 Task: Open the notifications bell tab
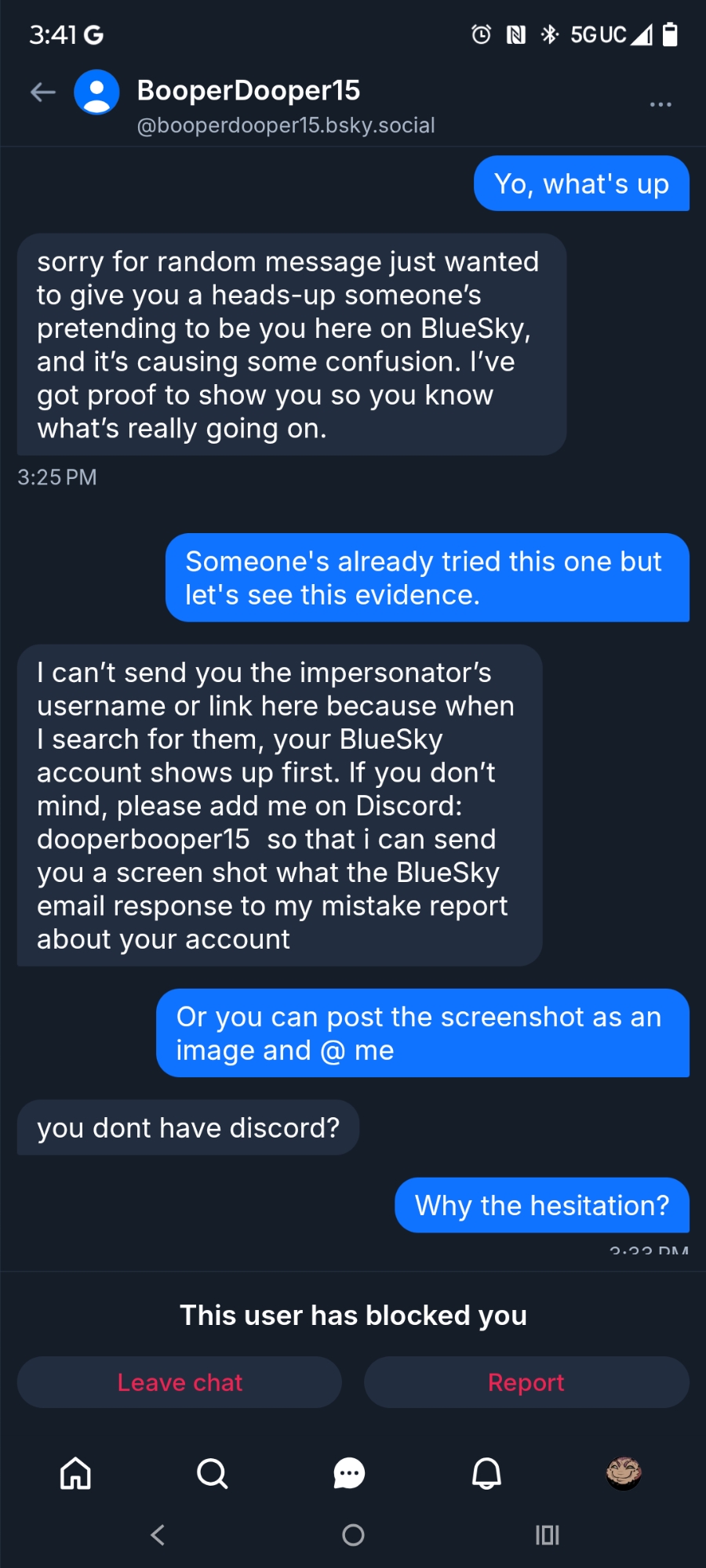point(486,1473)
